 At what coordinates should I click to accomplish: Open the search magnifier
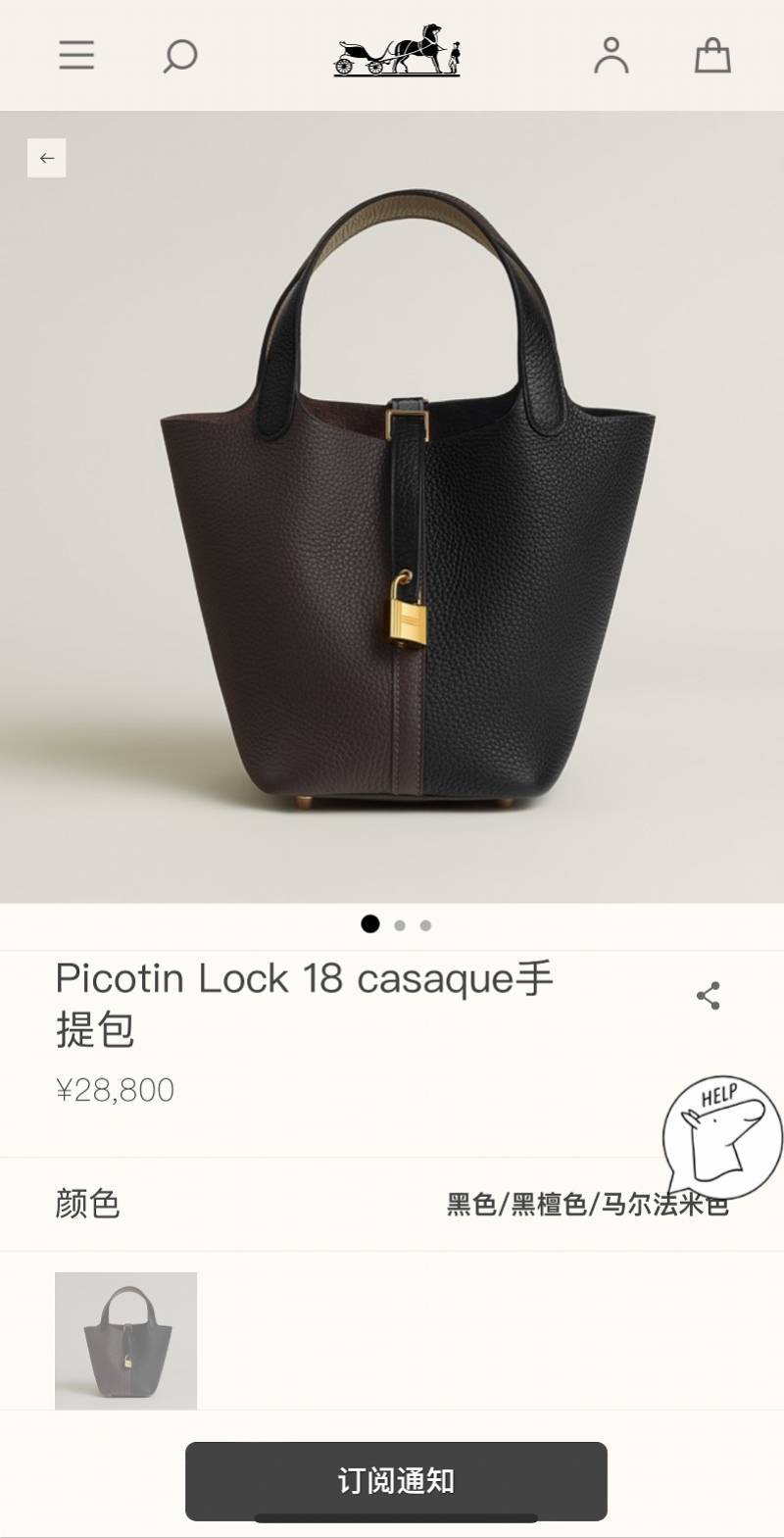coord(179,56)
